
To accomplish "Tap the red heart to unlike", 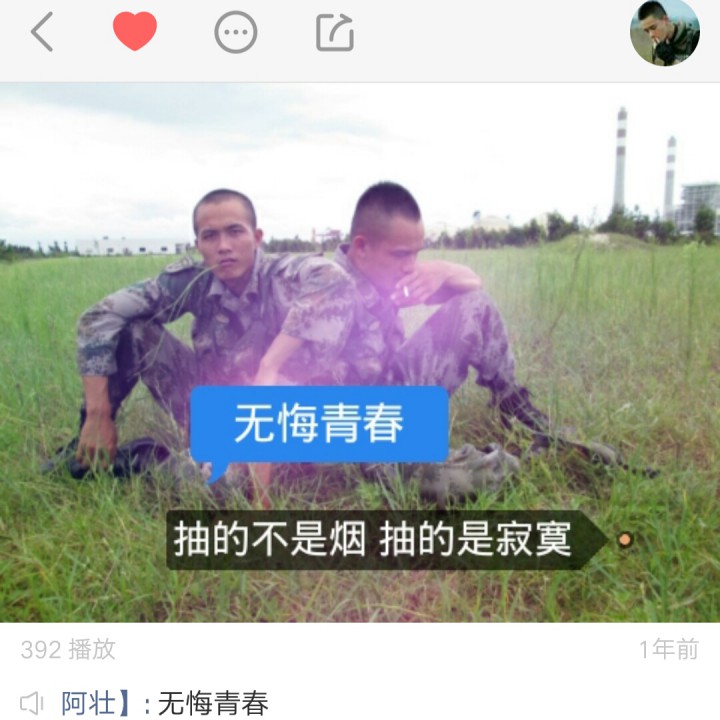I will pyautogui.click(x=134, y=32).
